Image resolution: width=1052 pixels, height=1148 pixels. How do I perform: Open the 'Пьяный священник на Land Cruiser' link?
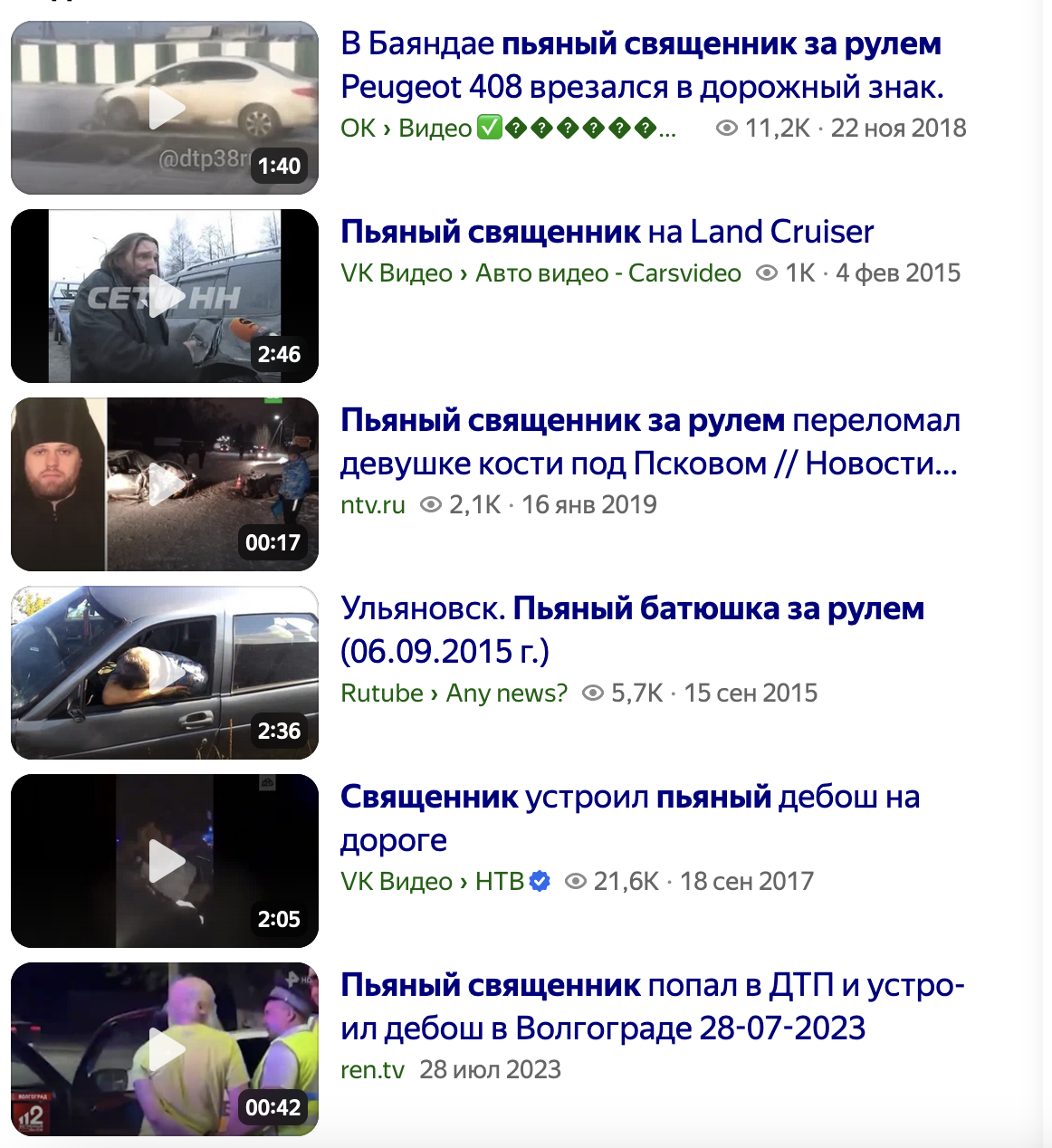tap(607, 232)
